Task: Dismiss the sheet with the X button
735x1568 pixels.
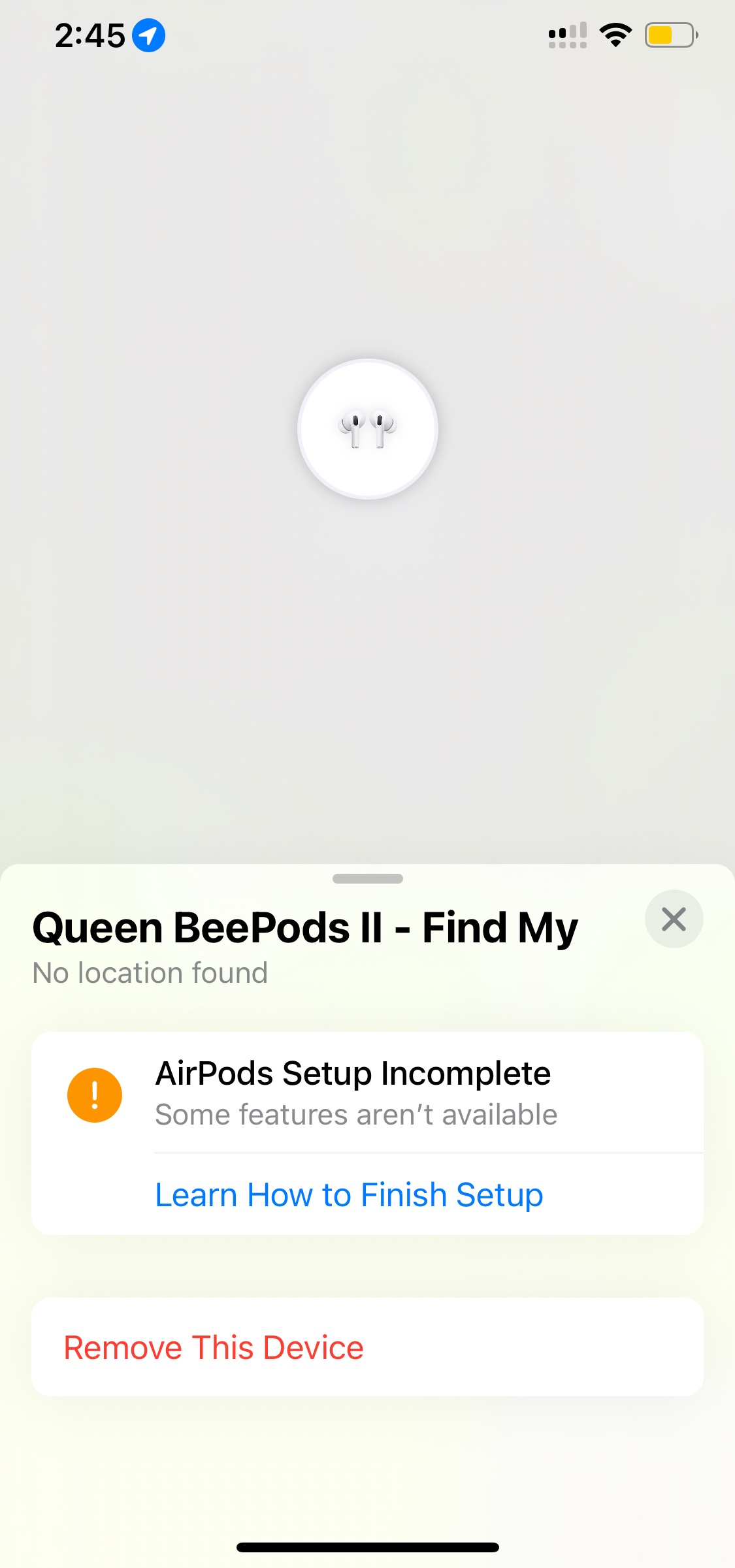Action: (x=674, y=919)
